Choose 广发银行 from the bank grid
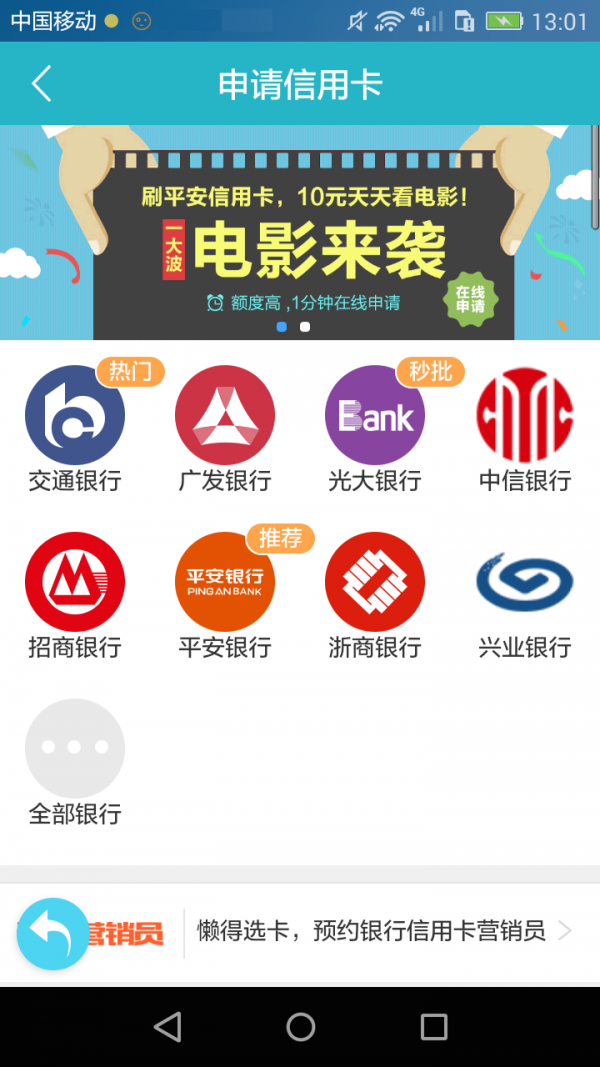 click(225, 417)
